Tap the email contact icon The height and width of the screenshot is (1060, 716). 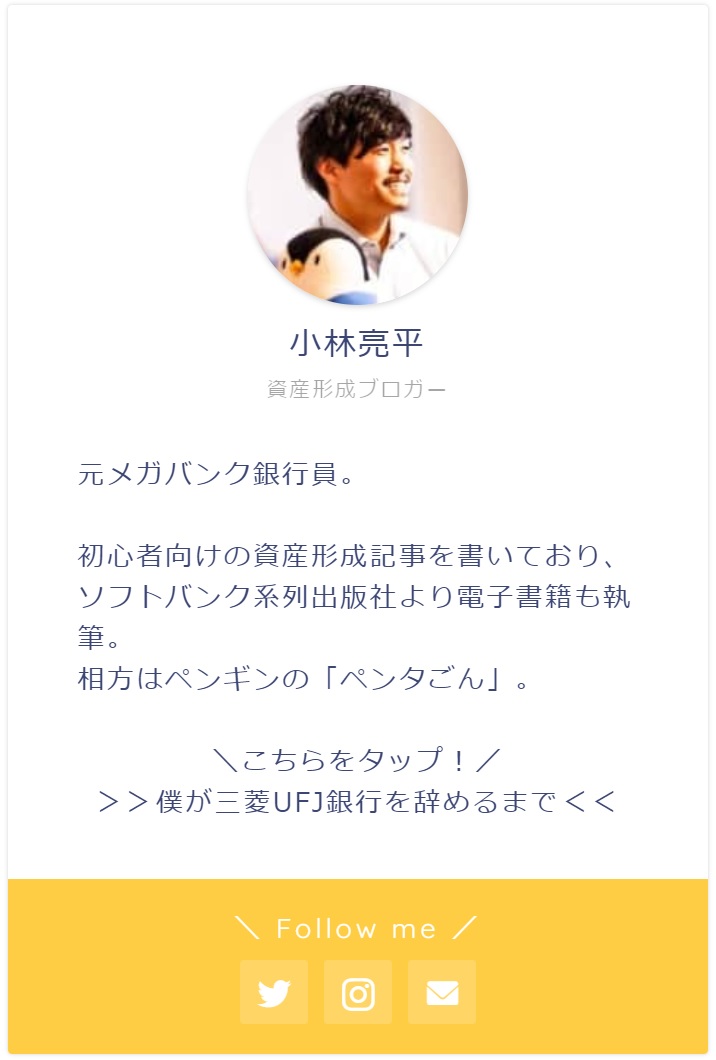442,992
